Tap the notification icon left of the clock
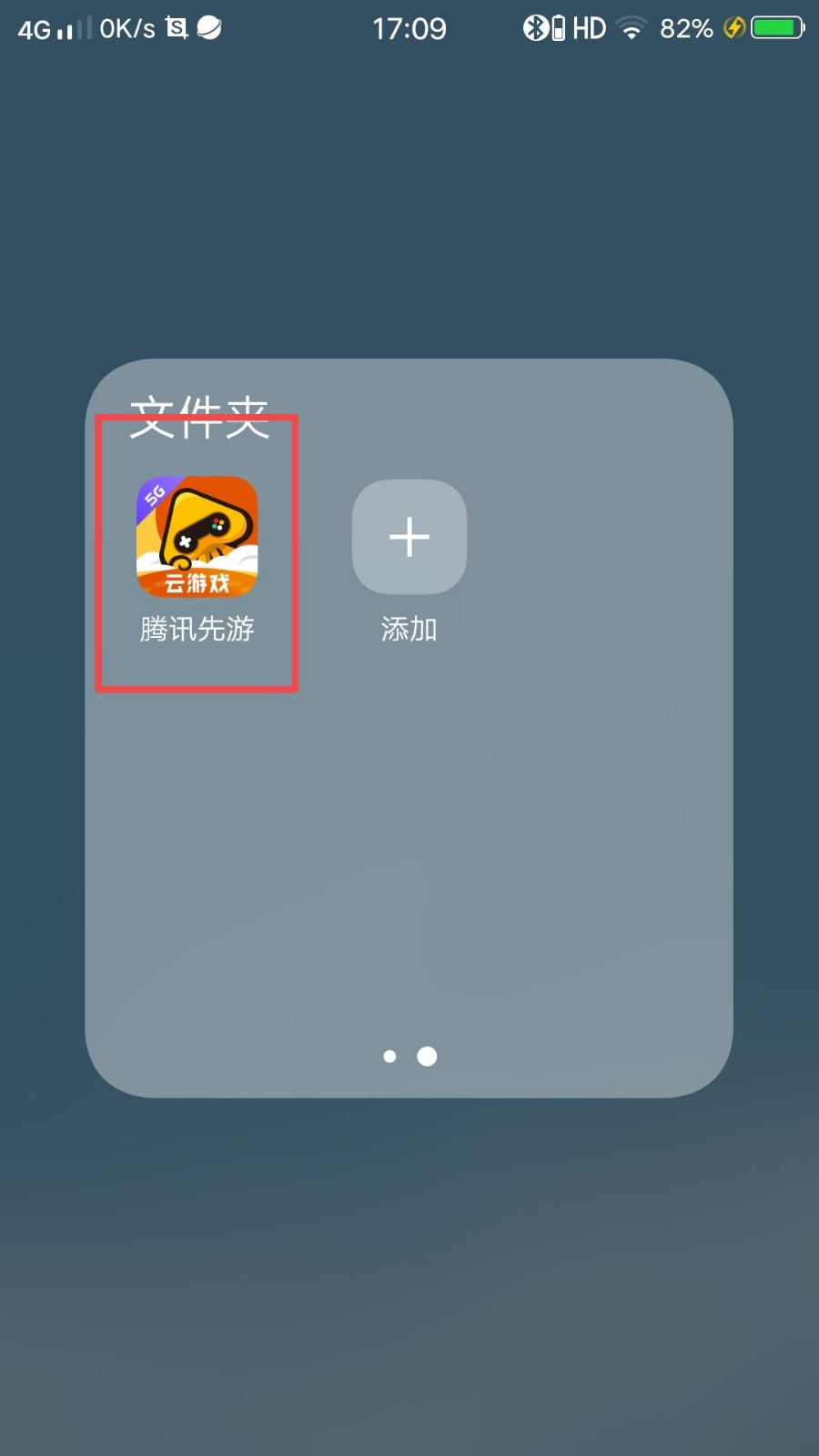 click(207, 28)
